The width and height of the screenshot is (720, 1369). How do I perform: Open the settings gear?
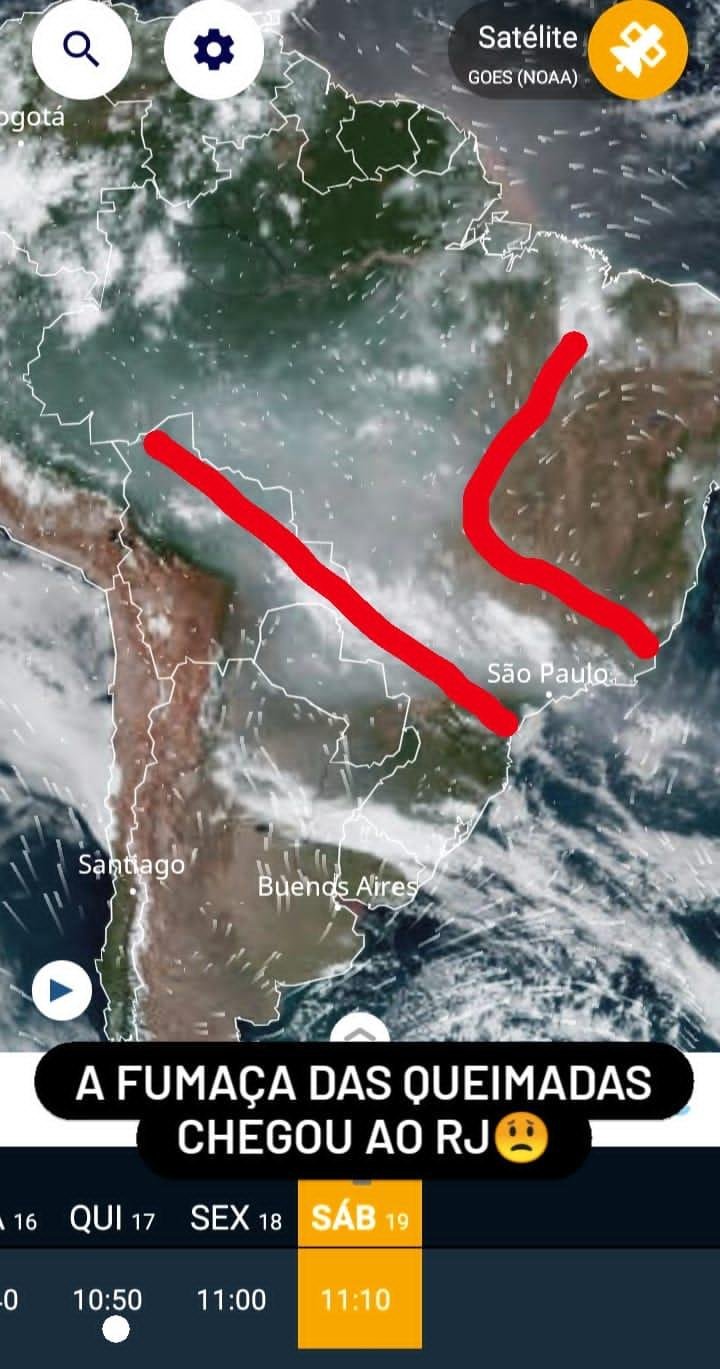[213, 48]
